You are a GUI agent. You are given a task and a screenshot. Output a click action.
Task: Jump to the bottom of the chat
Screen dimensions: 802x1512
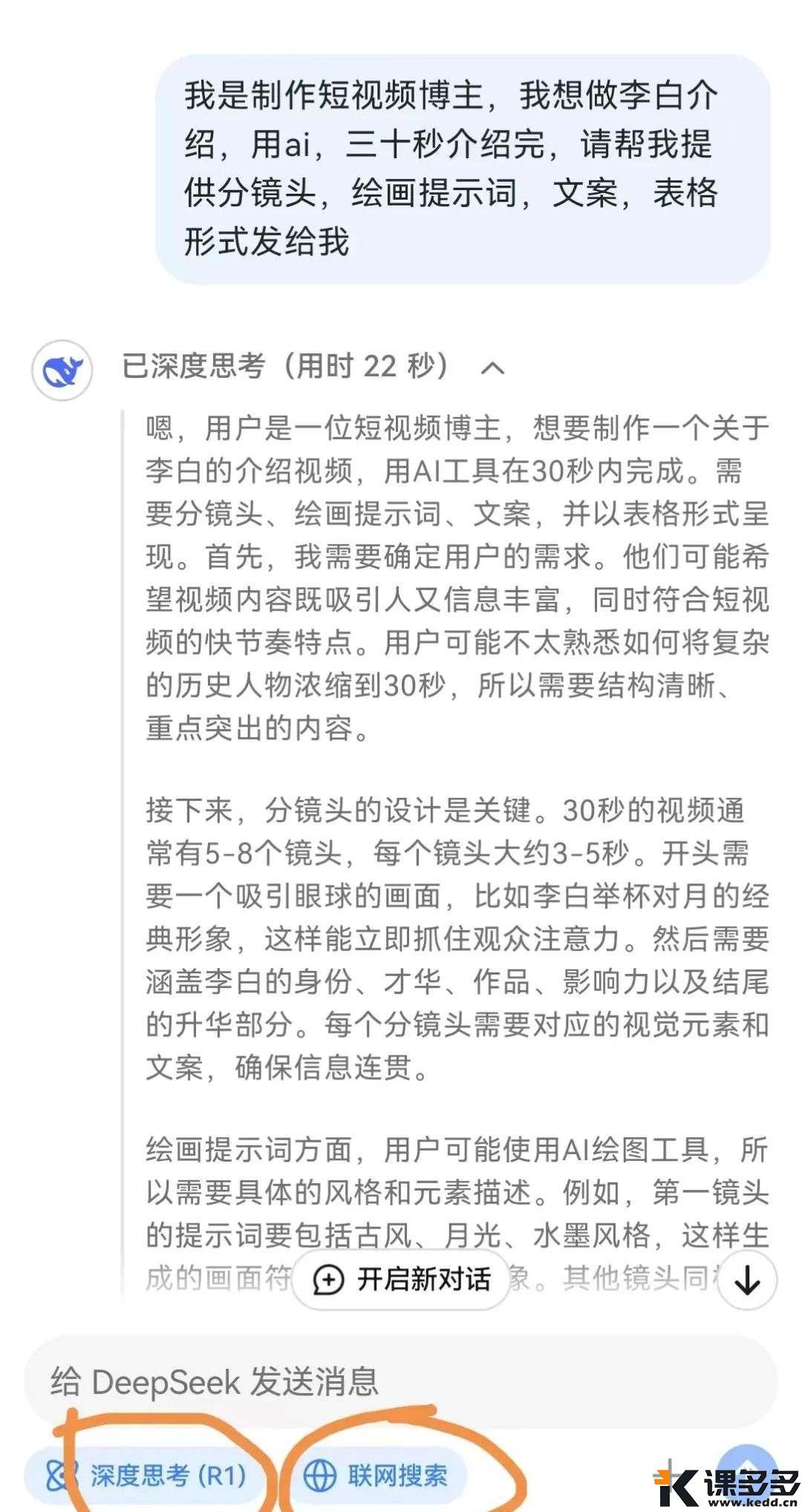[x=747, y=1279]
